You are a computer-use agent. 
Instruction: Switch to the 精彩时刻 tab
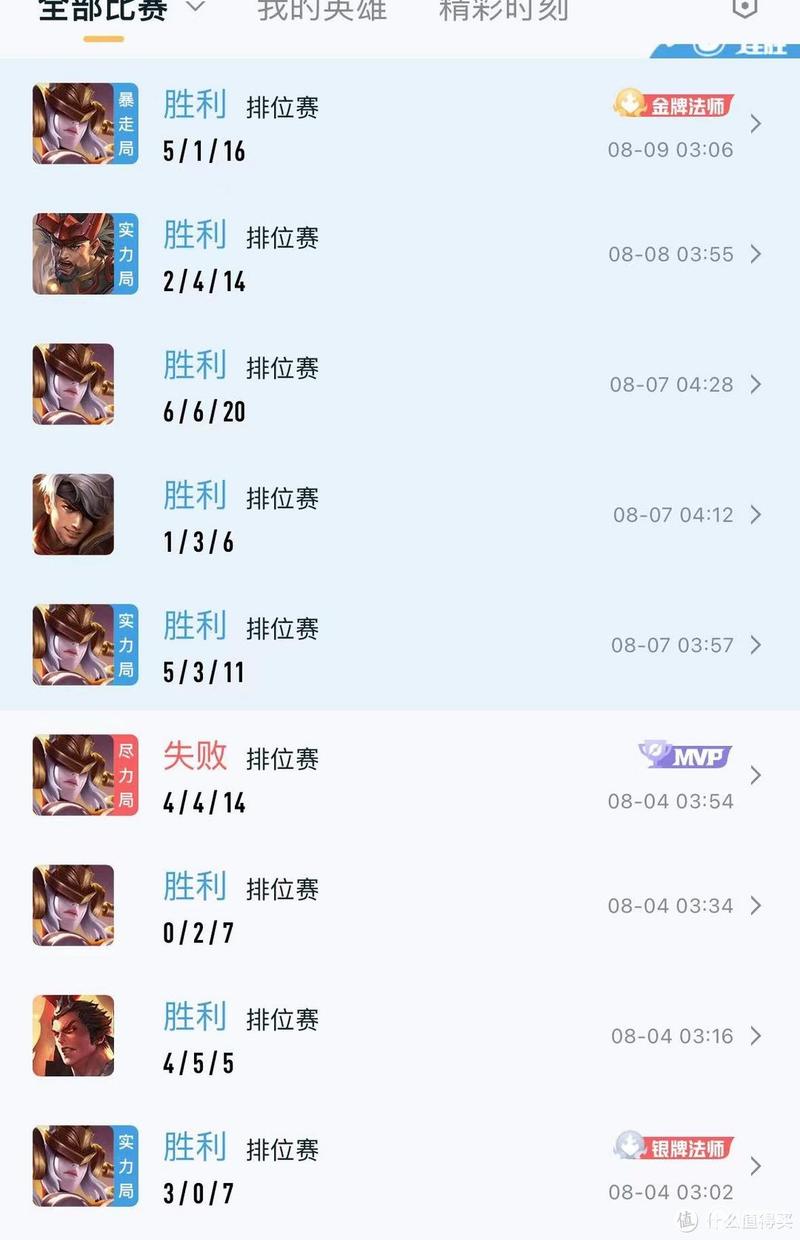(x=503, y=10)
